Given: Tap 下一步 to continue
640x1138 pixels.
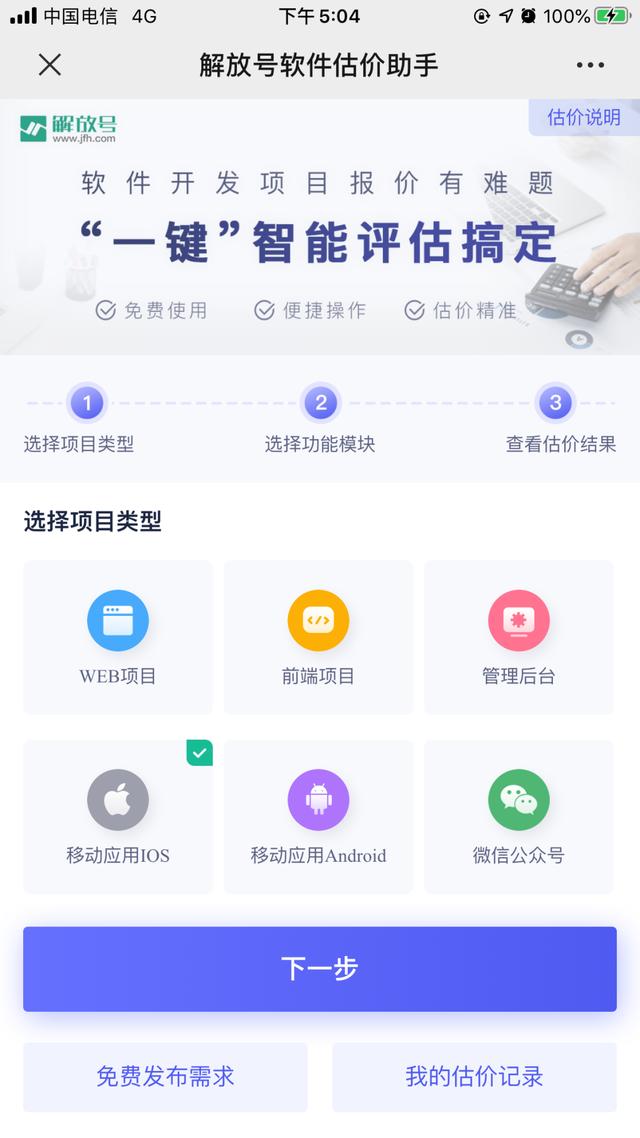Looking at the screenshot, I should [320, 968].
